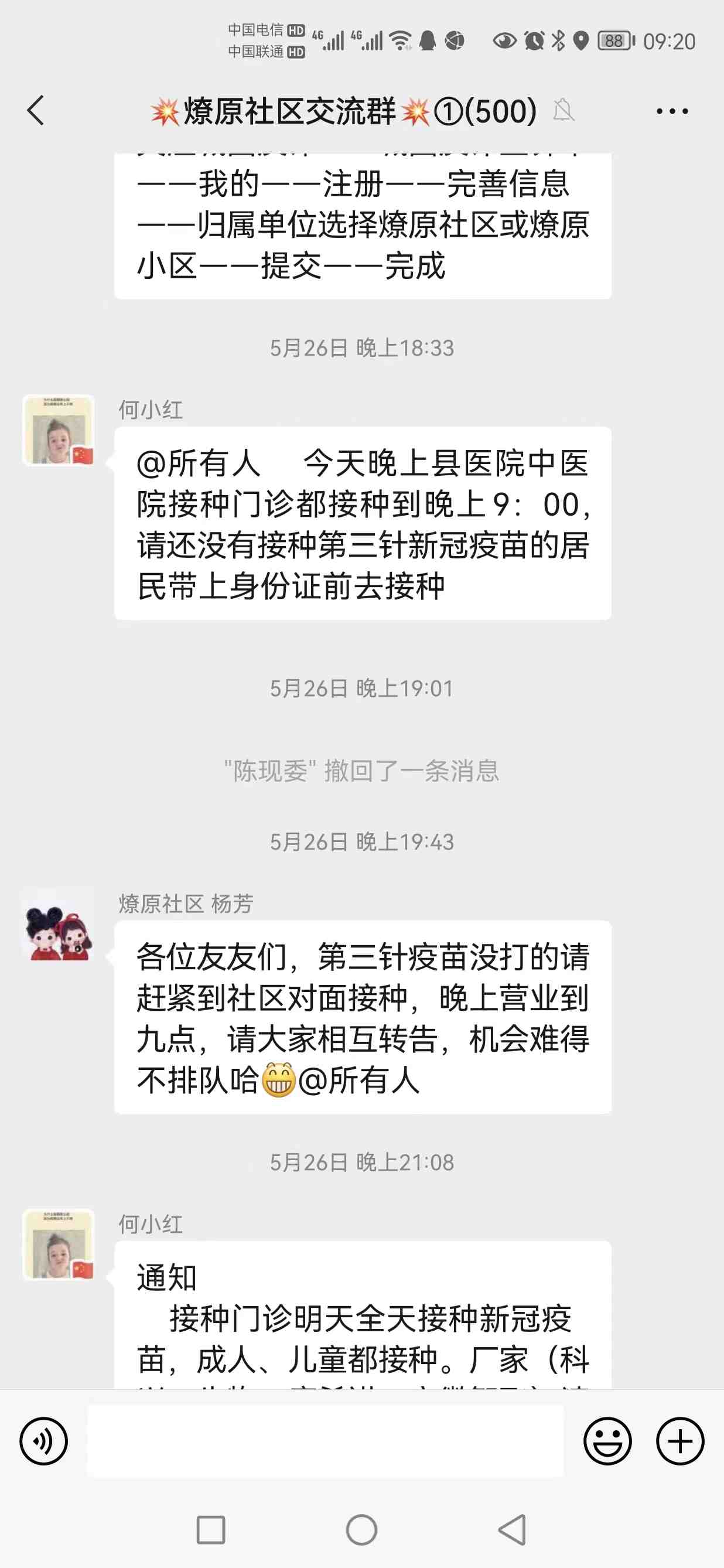Screen dimensions: 724x1568
Task: Open the recent apps view
Action: 210,1530
